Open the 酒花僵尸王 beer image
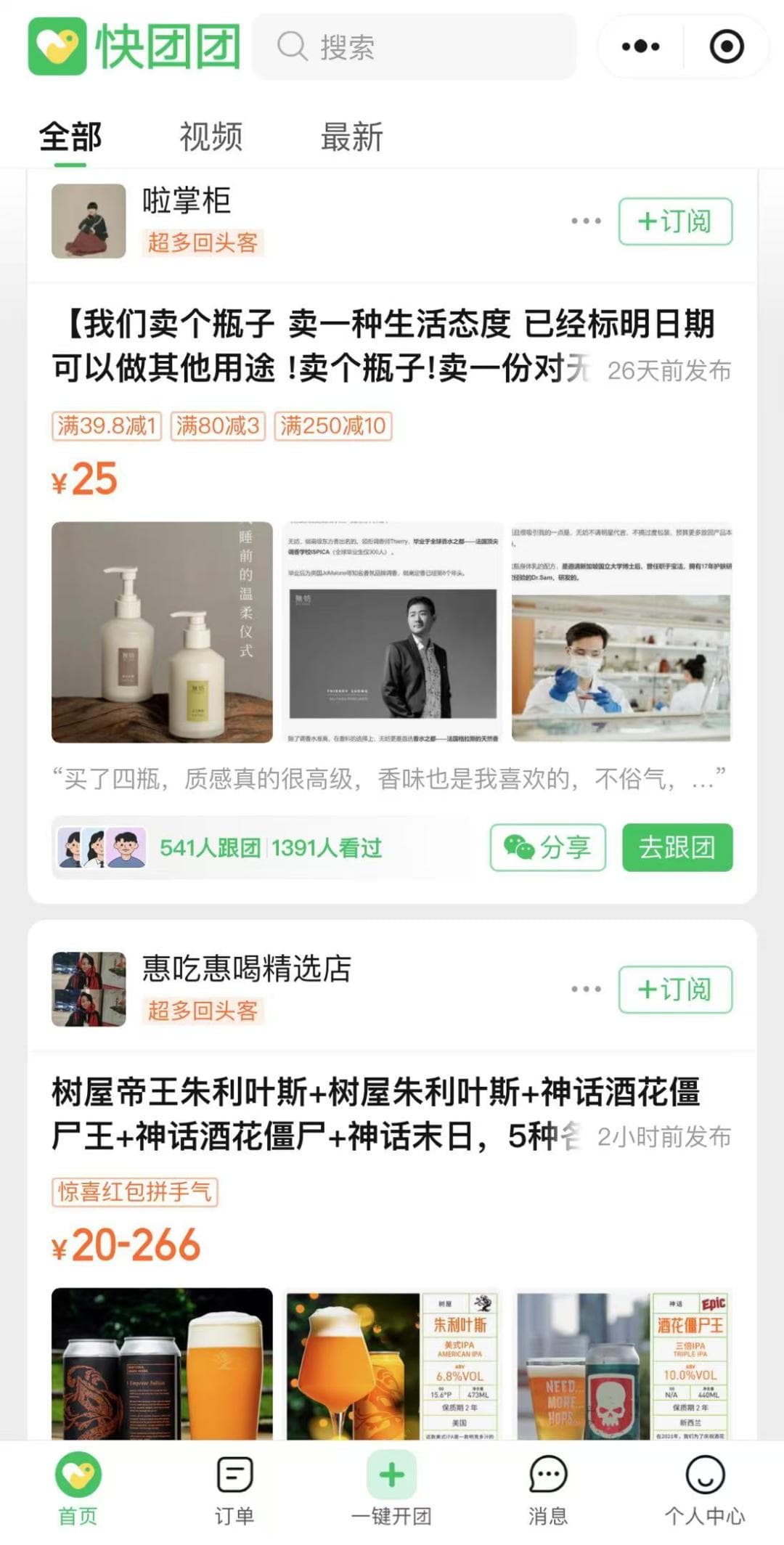The image size is (784, 1545). [622, 1363]
